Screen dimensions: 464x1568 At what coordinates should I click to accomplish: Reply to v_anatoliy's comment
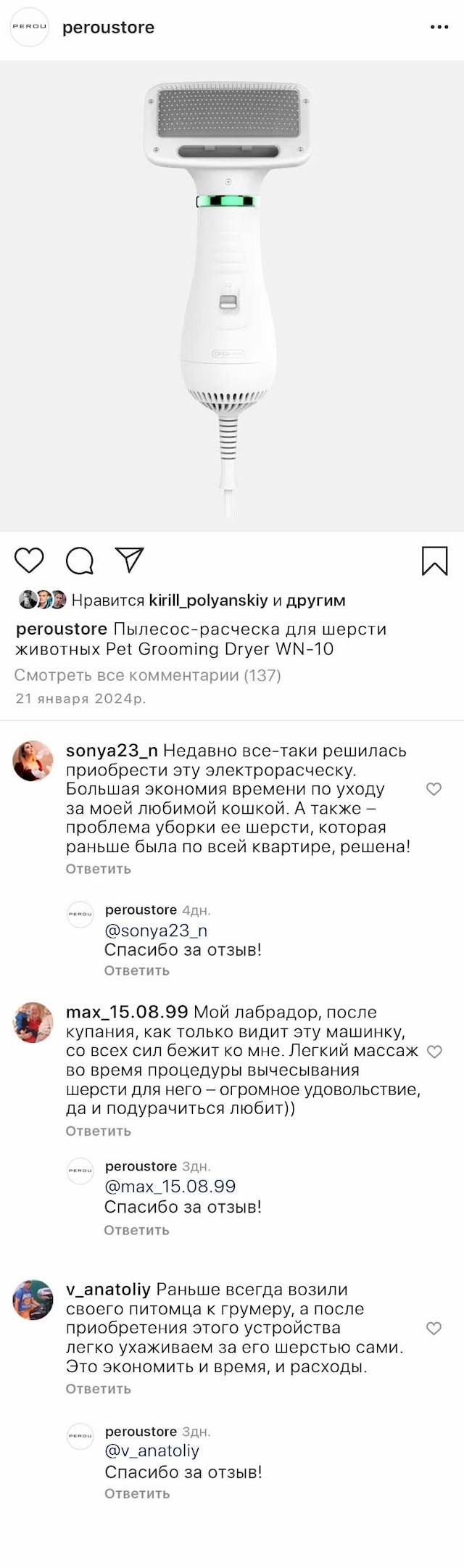[99, 1389]
